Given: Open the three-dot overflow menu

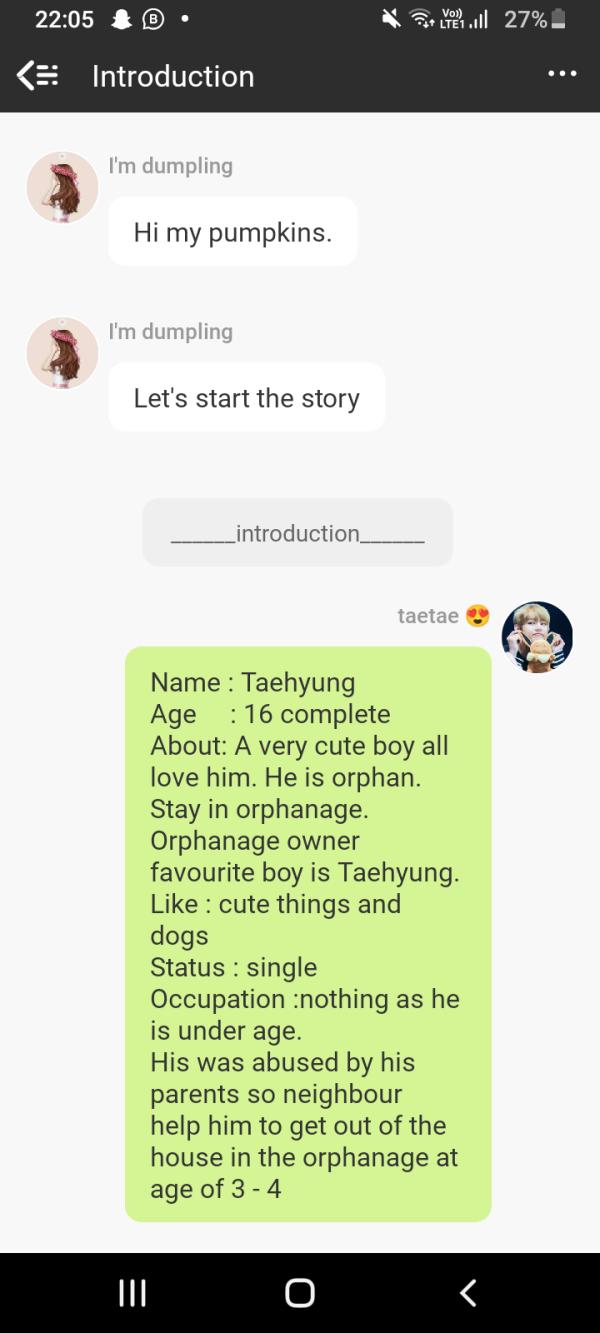Looking at the screenshot, I should [561, 74].
